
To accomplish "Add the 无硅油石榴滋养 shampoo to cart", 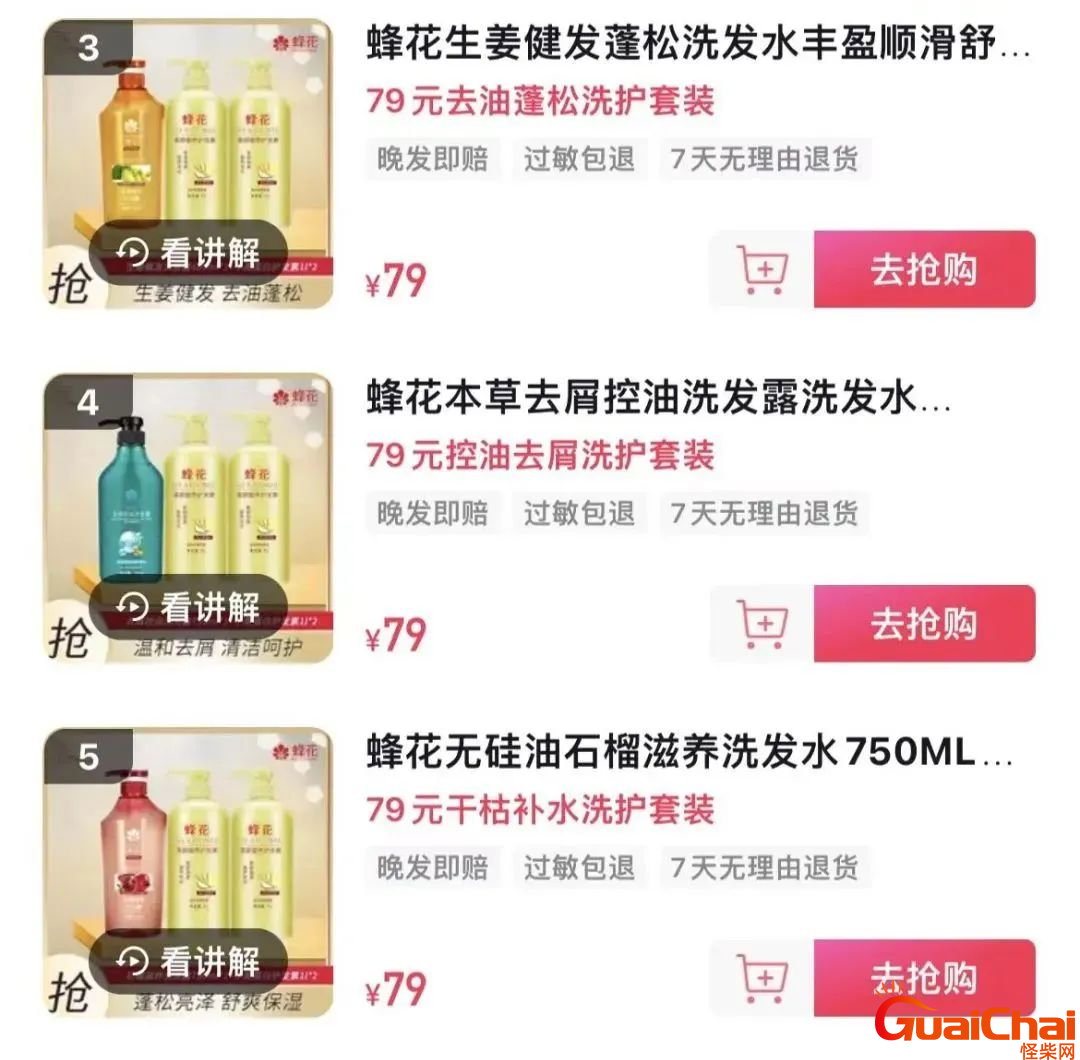I will (762, 978).
